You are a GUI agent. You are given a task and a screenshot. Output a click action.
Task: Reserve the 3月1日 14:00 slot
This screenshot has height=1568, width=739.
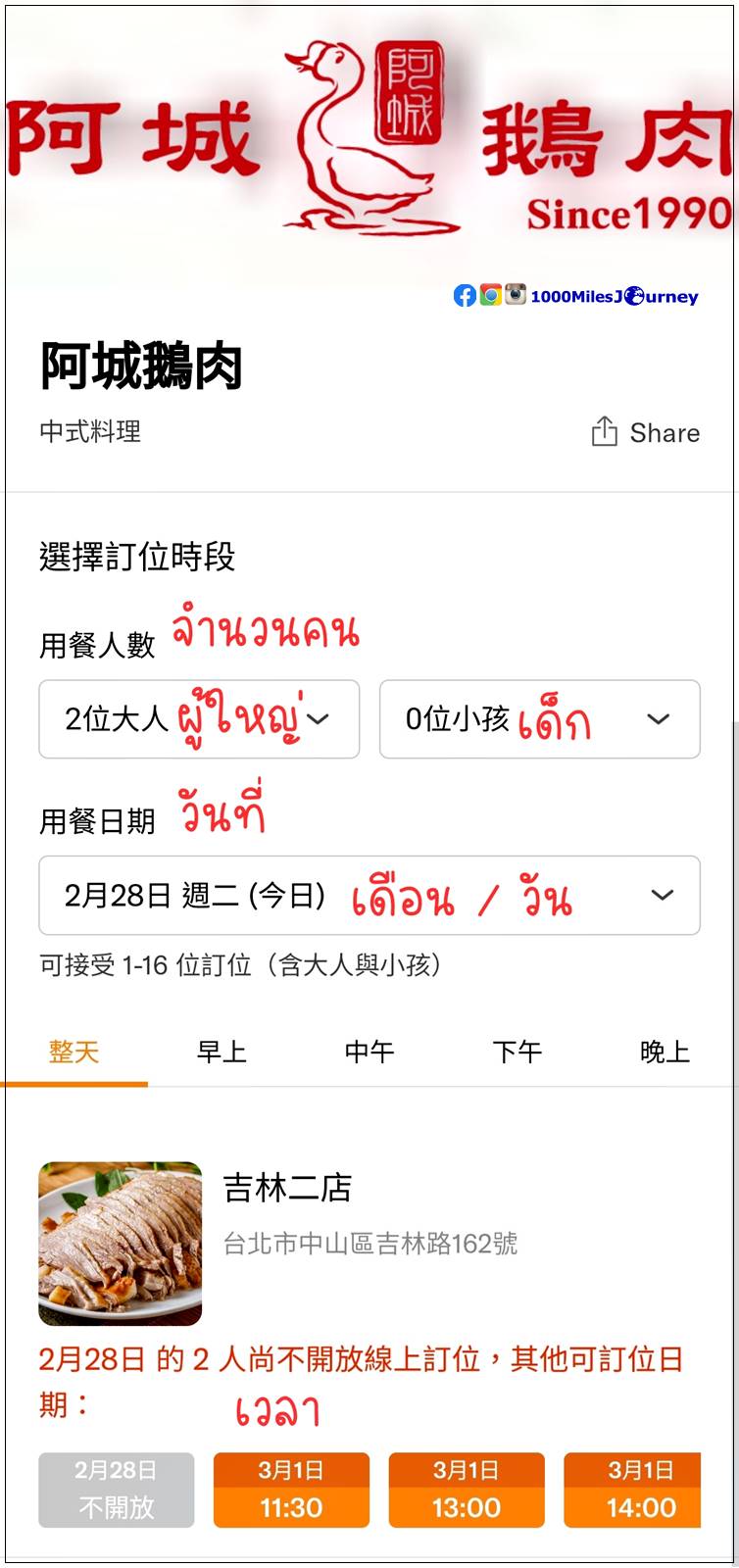click(x=633, y=1491)
